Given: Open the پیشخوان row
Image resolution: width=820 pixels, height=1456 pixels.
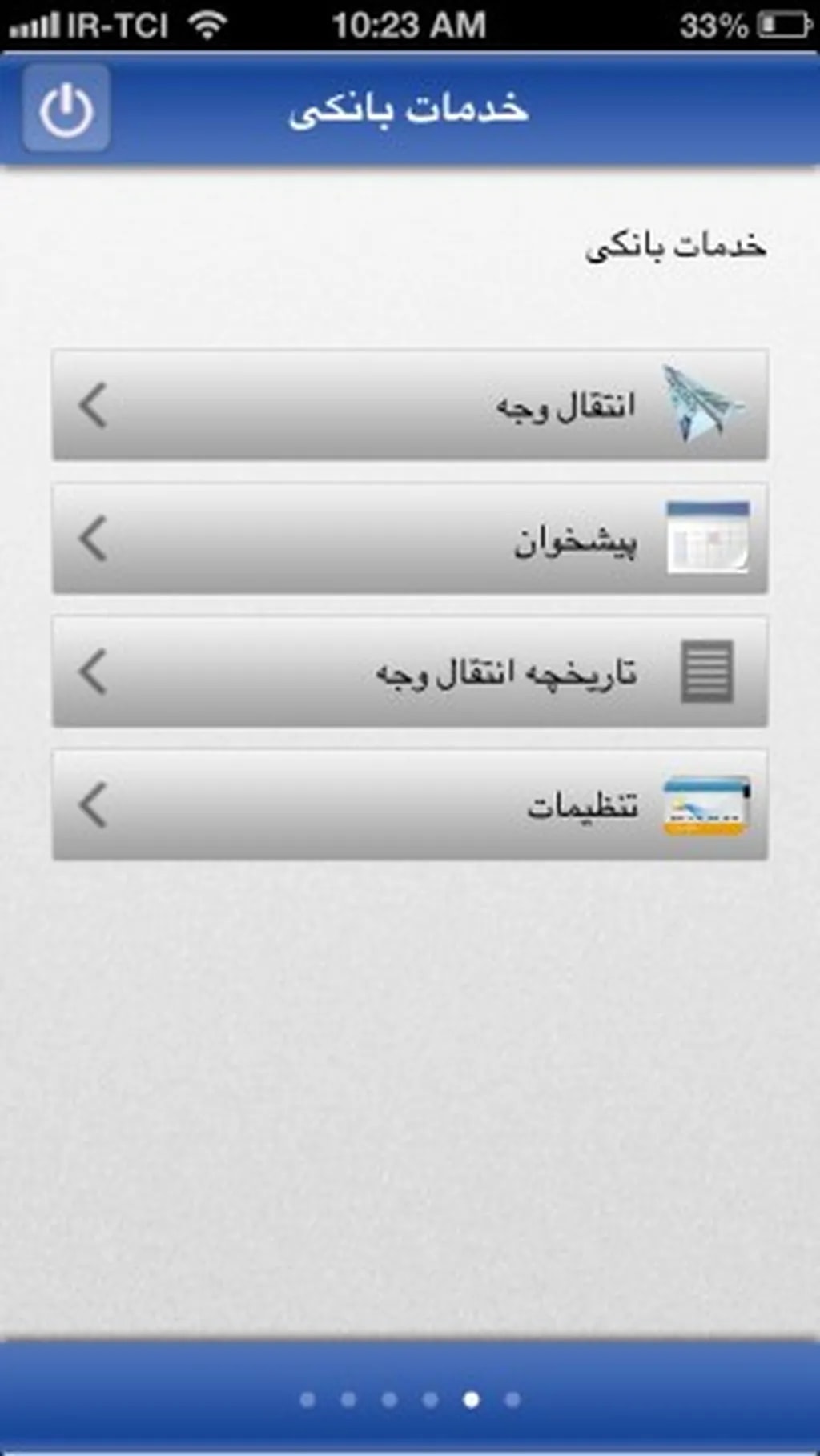Looking at the screenshot, I should pyautogui.click(x=410, y=539).
